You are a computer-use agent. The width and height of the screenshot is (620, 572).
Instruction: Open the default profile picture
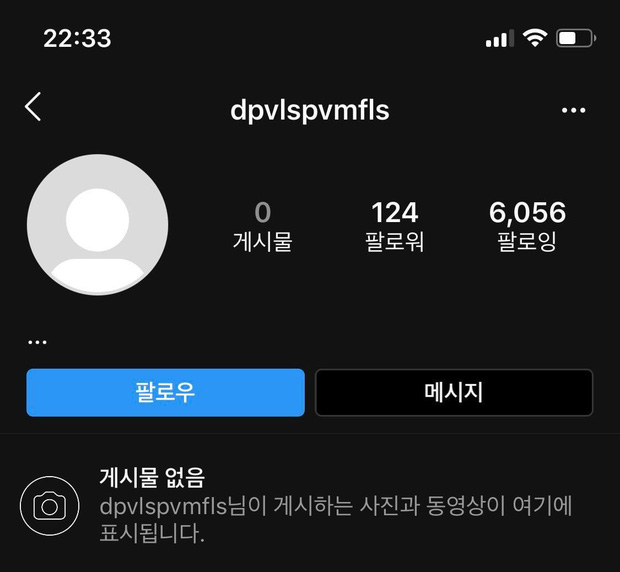tap(97, 225)
